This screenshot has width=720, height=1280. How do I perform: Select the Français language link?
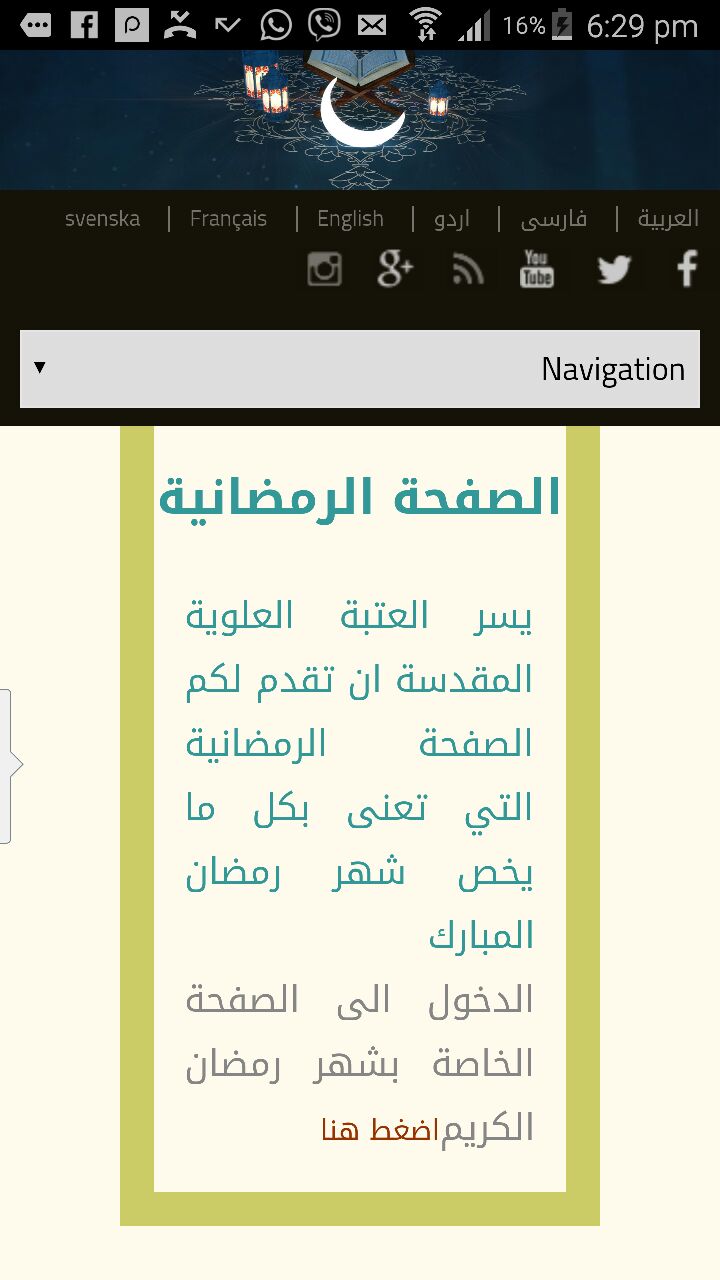click(x=228, y=219)
